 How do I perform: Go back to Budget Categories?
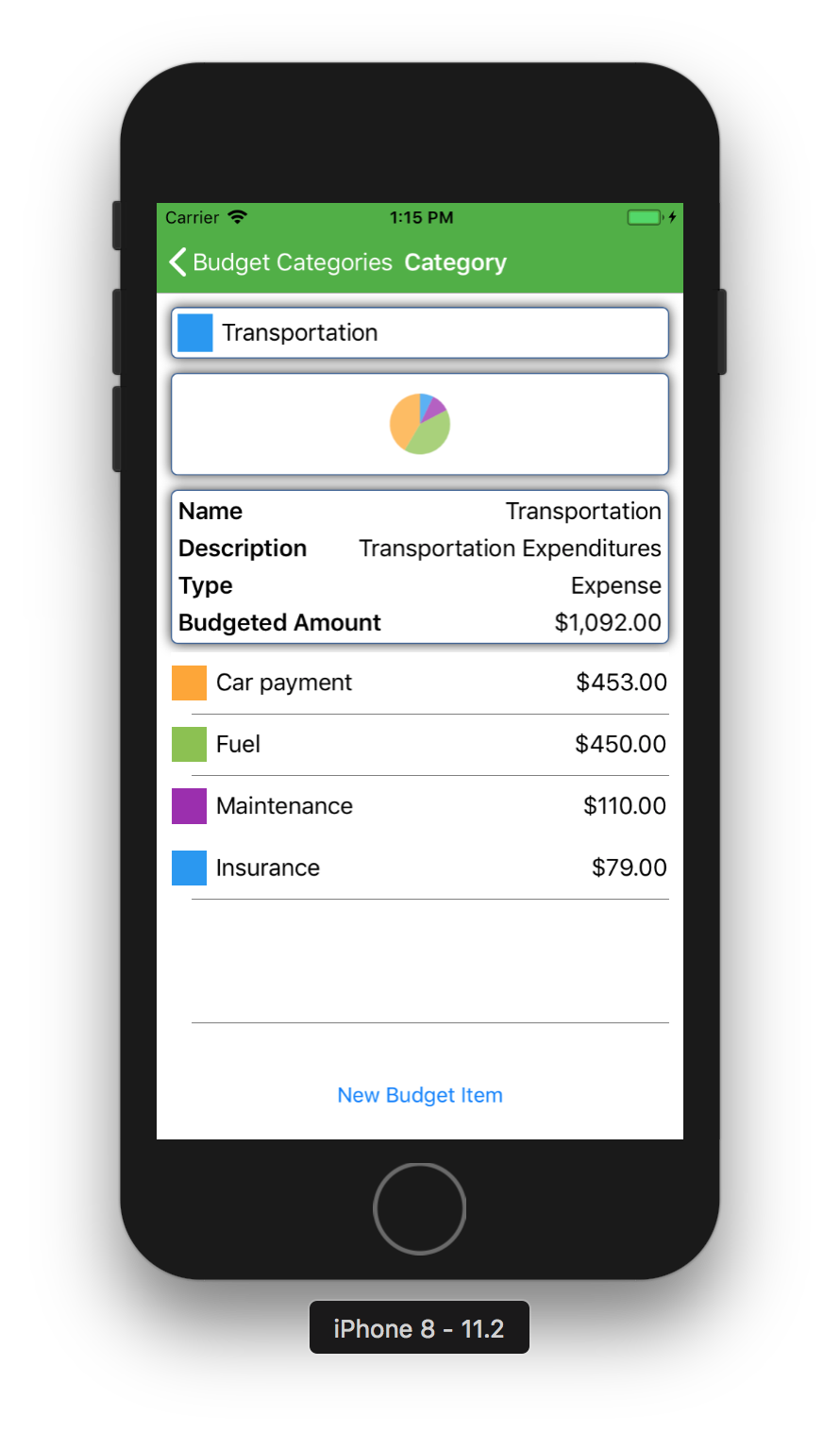pos(280,262)
